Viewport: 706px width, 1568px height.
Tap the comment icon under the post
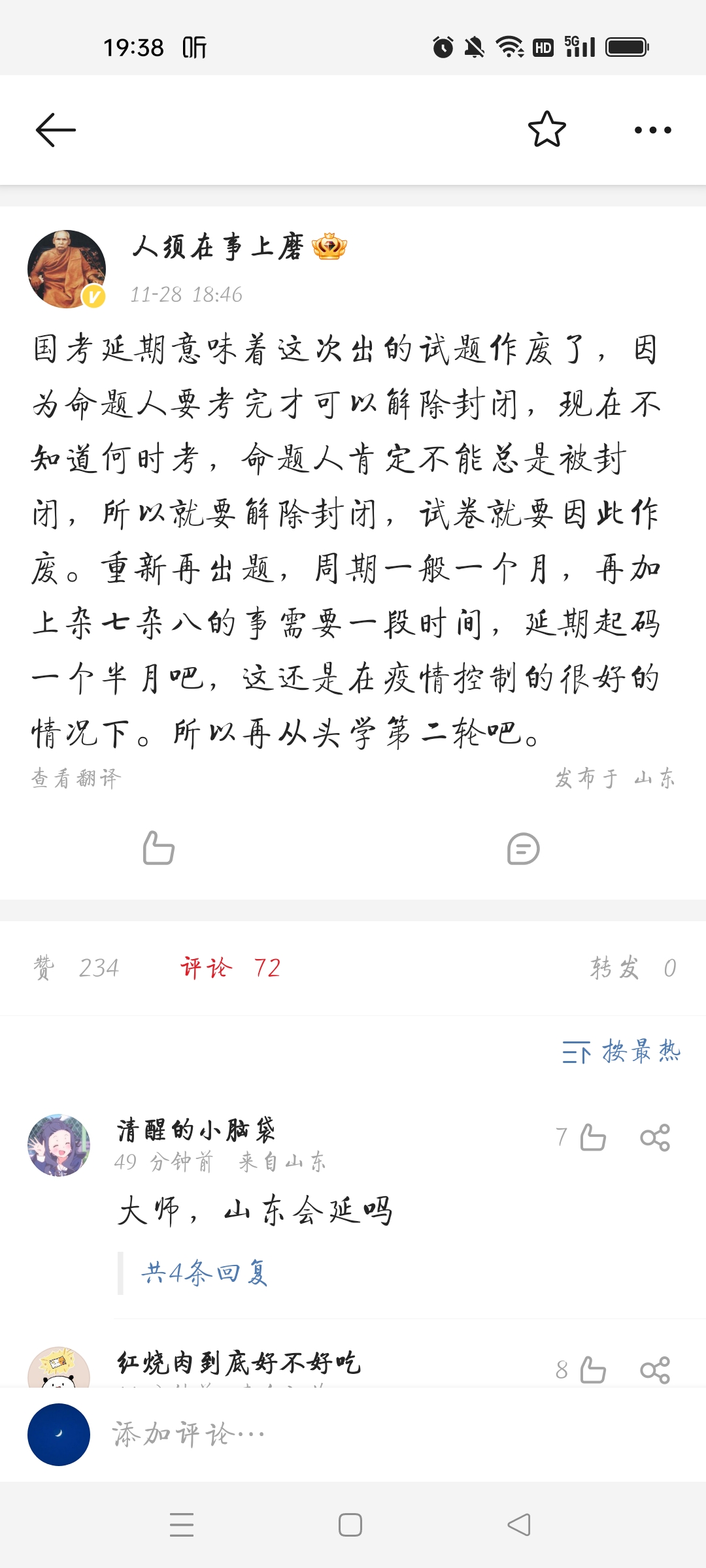523,849
